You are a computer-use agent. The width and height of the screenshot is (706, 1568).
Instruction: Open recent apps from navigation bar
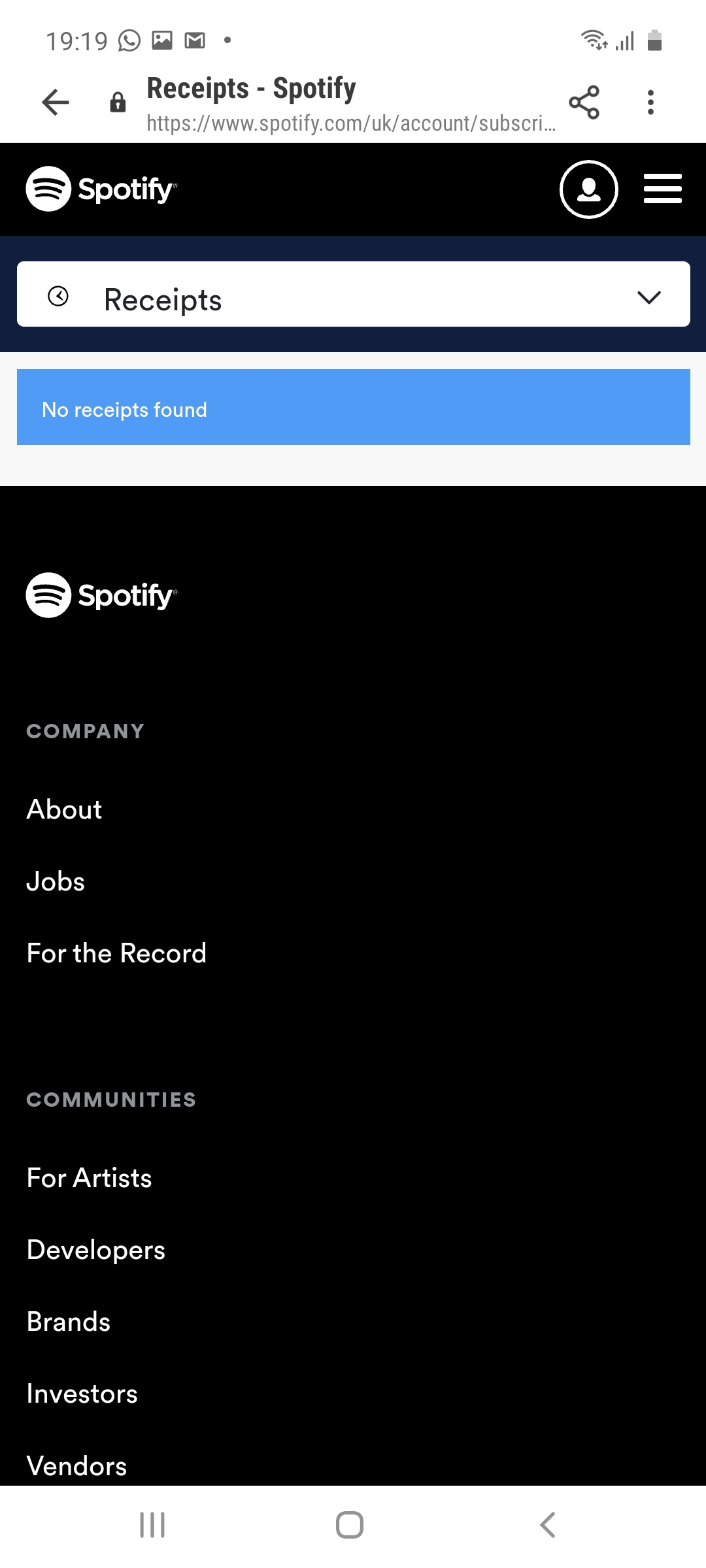(x=152, y=1525)
